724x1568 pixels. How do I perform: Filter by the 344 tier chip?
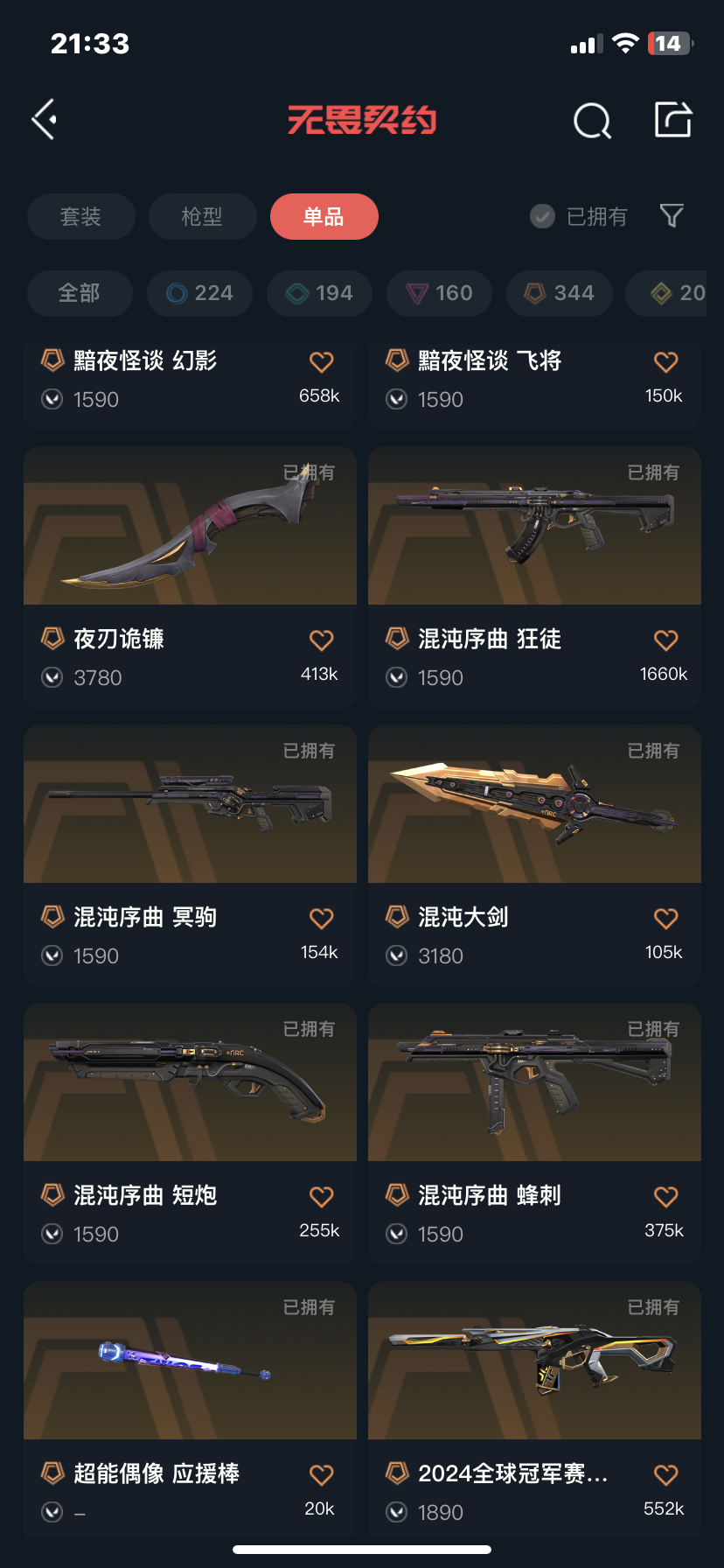tap(559, 293)
